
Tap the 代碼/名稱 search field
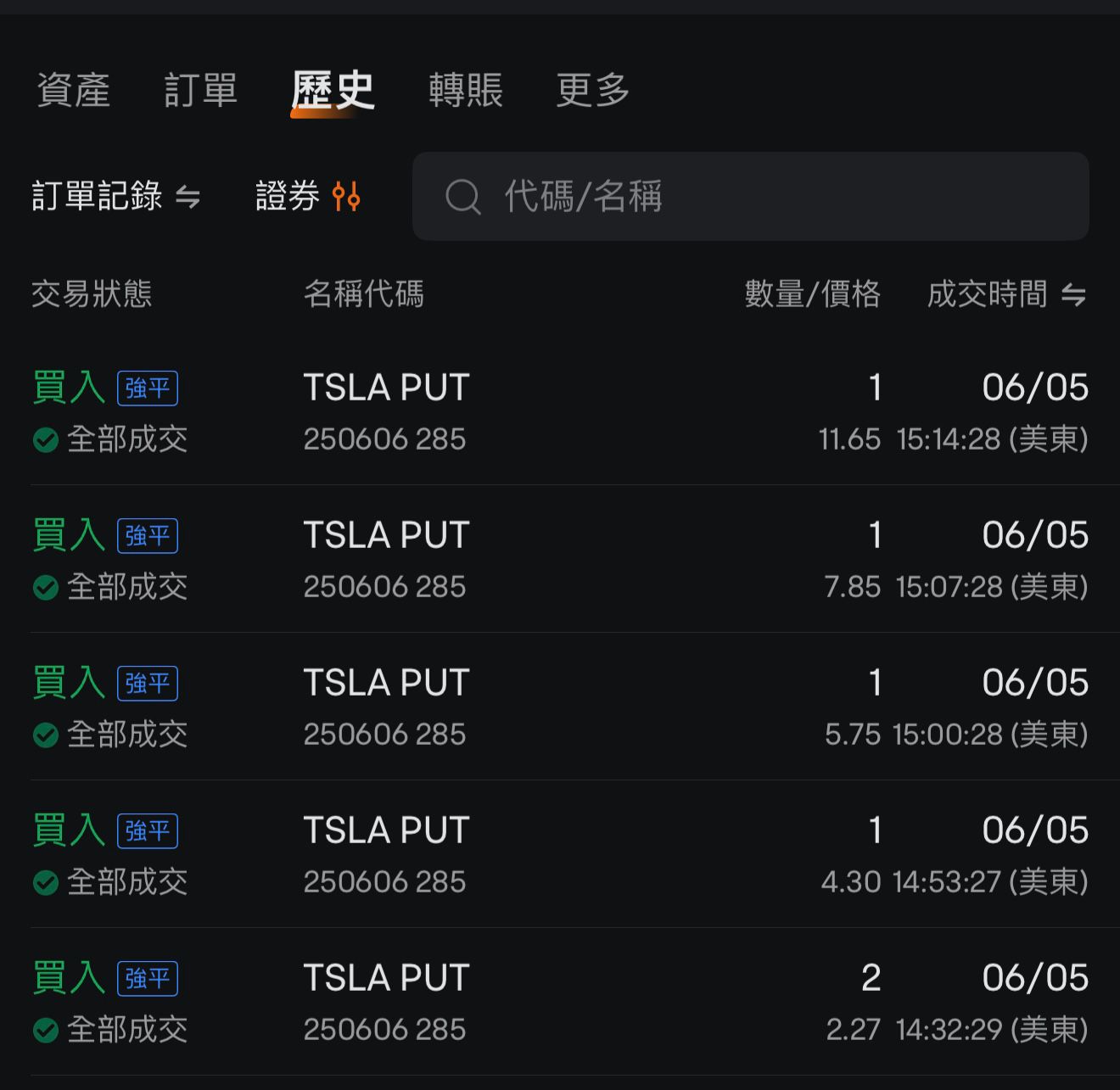[750, 197]
